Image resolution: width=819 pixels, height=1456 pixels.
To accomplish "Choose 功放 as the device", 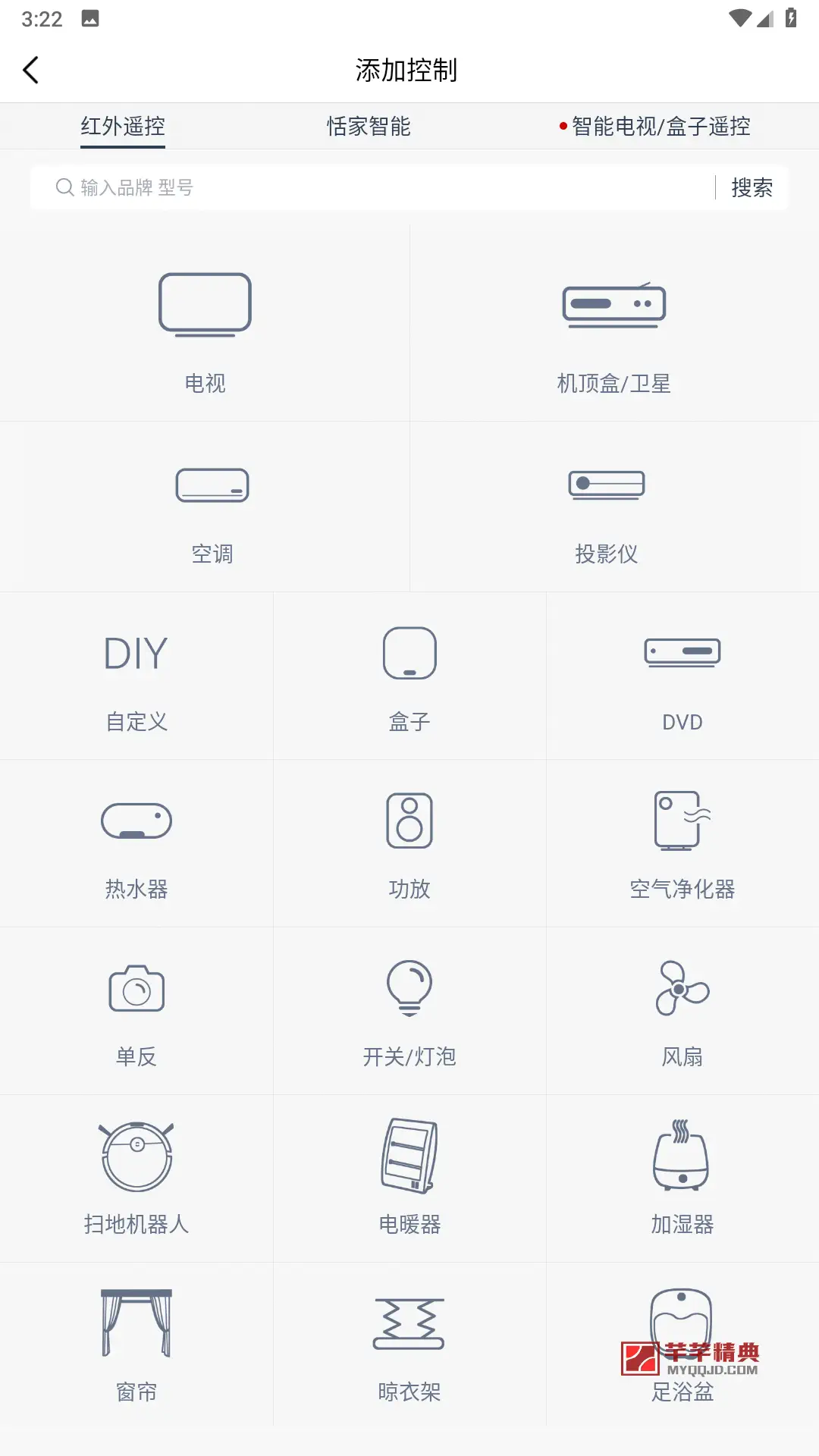I will 409,843.
